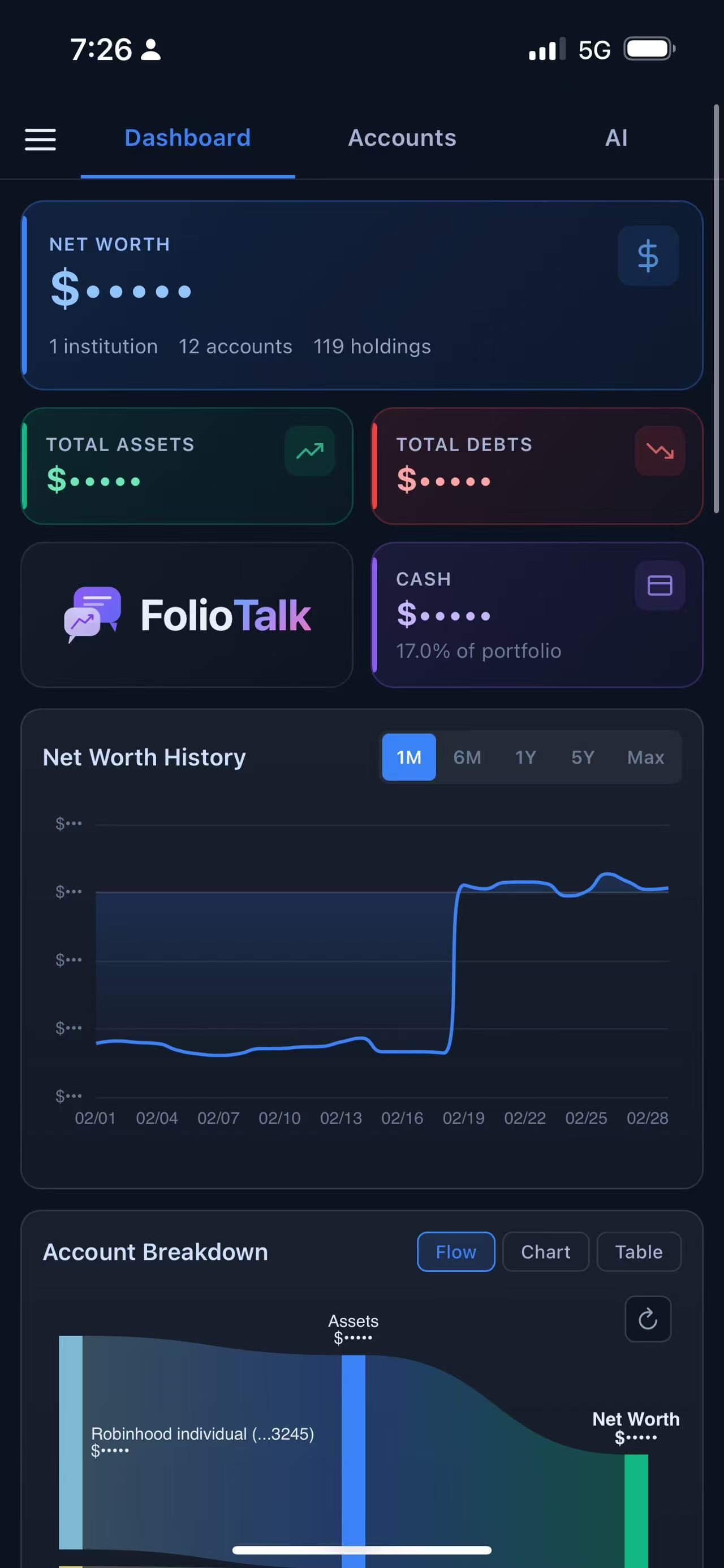
Task: Select the Max time range
Action: [645, 757]
